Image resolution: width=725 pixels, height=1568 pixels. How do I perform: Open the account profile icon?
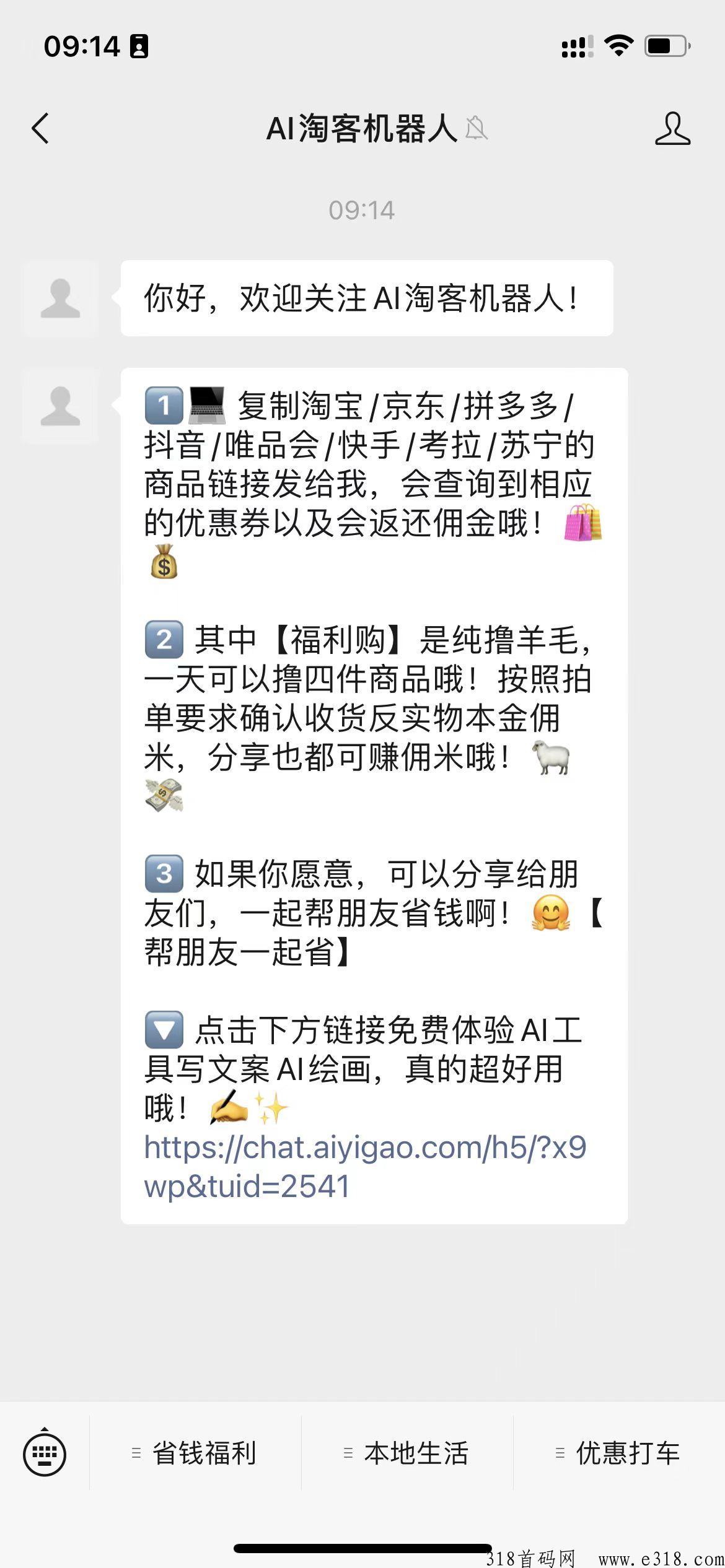[x=672, y=129]
